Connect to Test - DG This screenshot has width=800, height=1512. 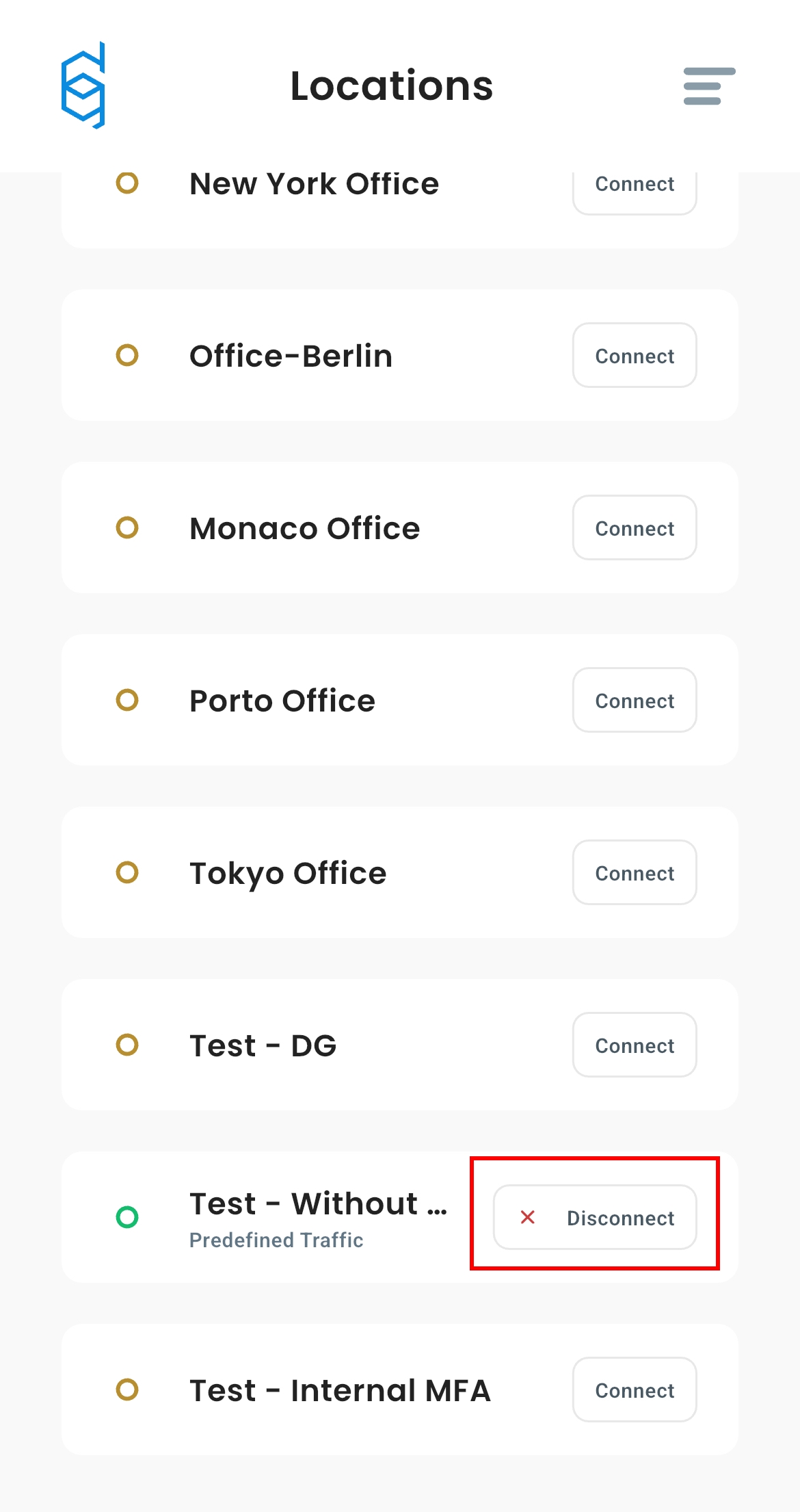(635, 1045)
